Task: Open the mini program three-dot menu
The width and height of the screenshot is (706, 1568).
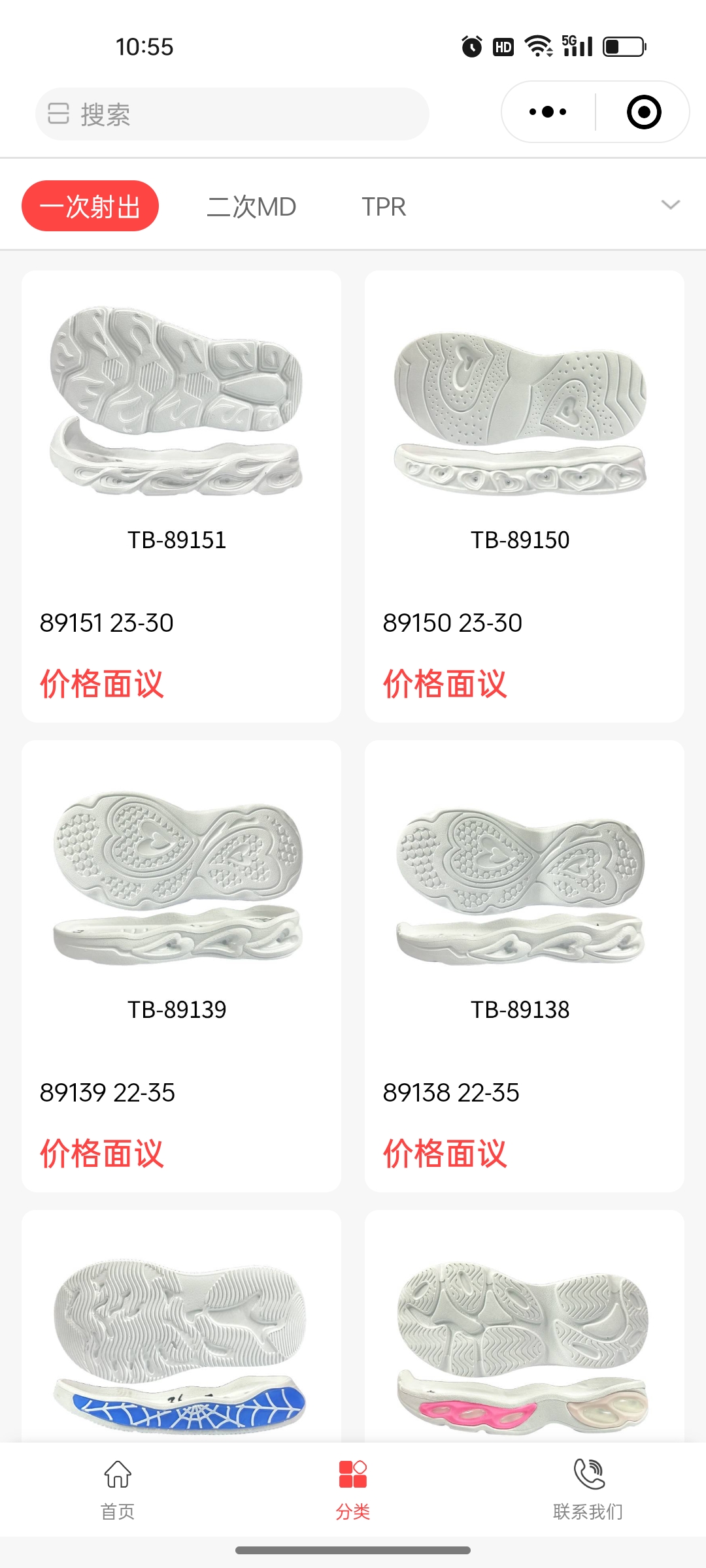Action: click(x=548, y=112)
